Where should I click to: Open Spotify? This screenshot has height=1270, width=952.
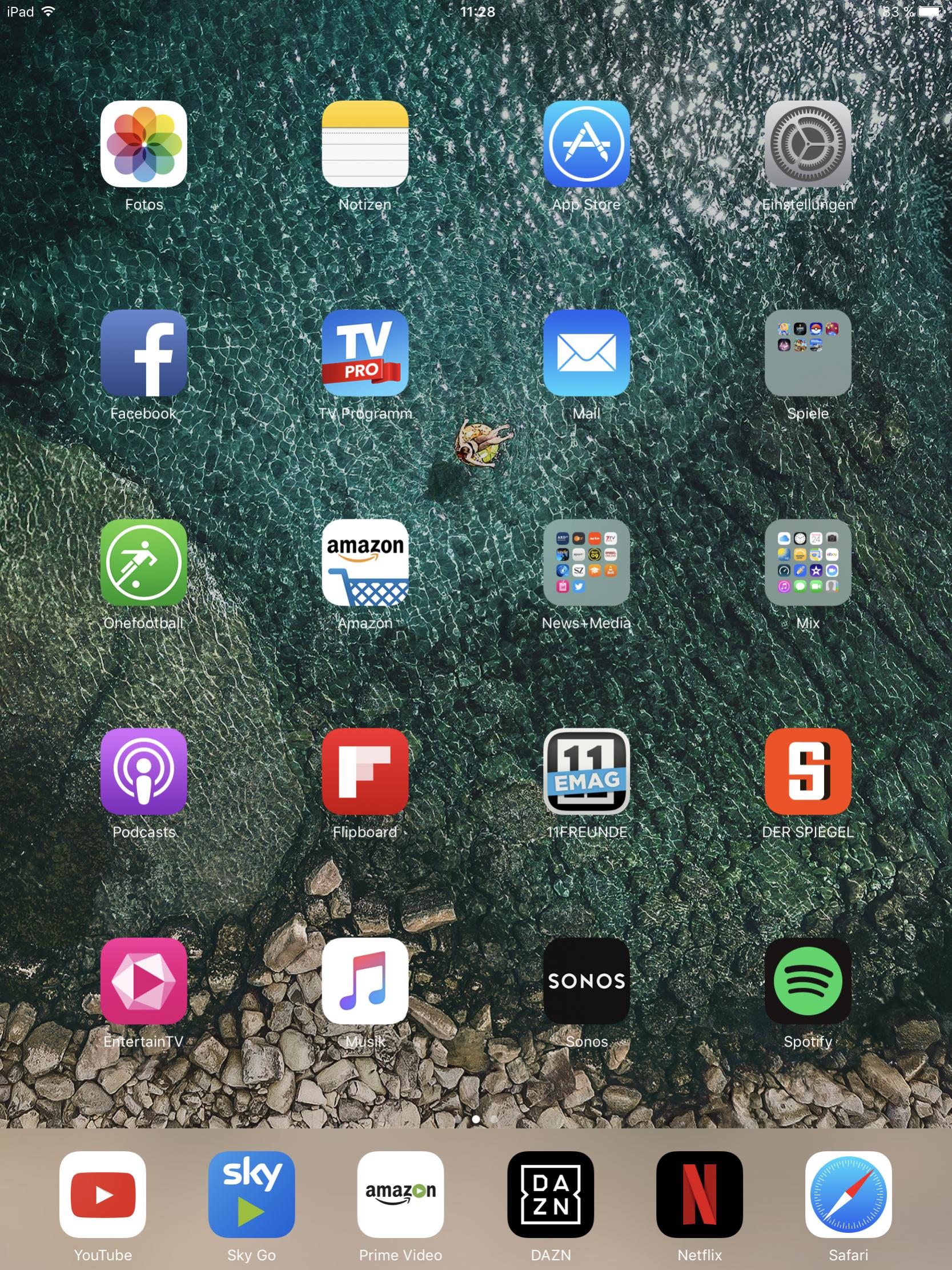(808, 980)
